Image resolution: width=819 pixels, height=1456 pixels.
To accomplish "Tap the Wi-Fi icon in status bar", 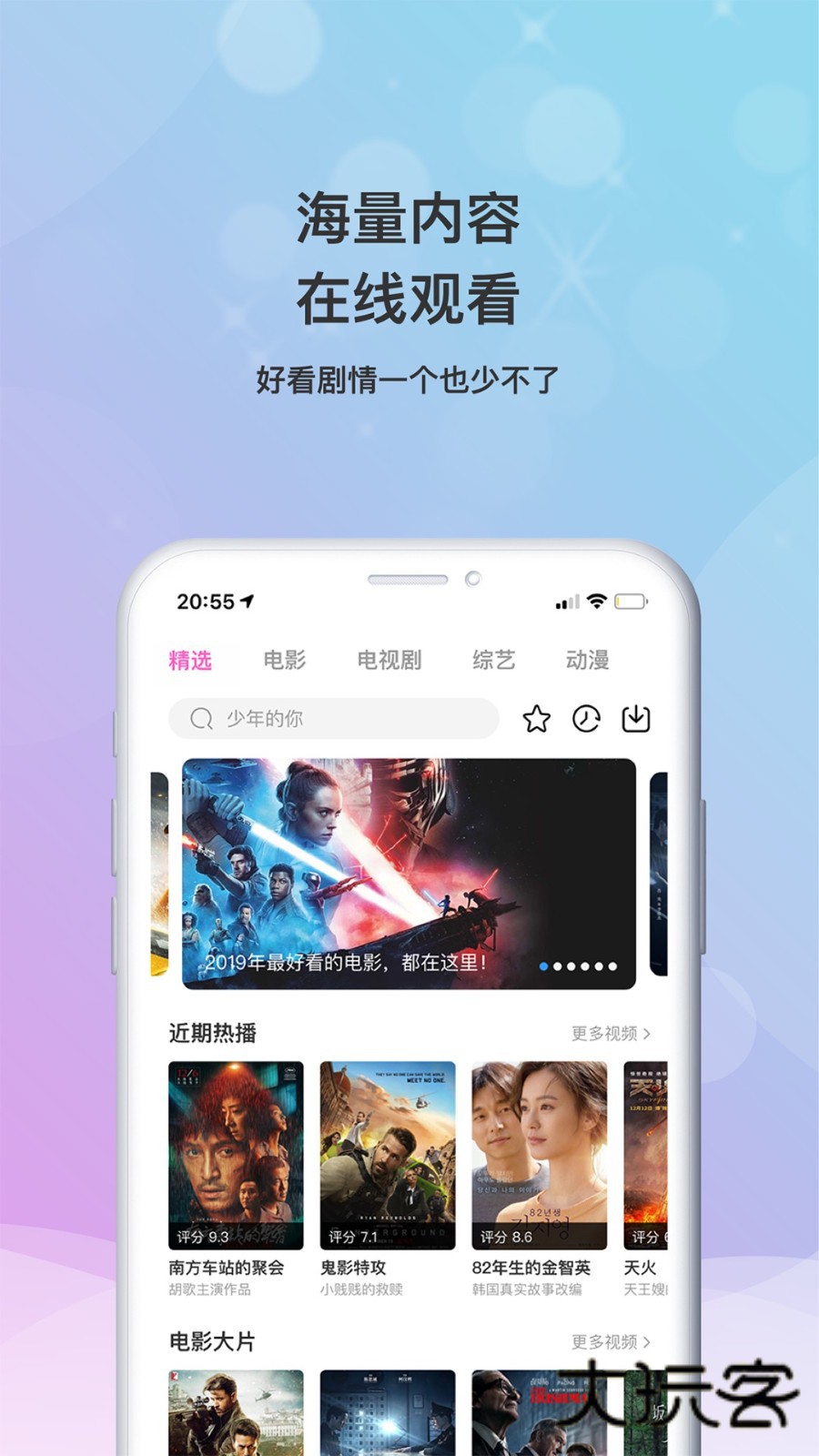I will [x=597, y=601].
